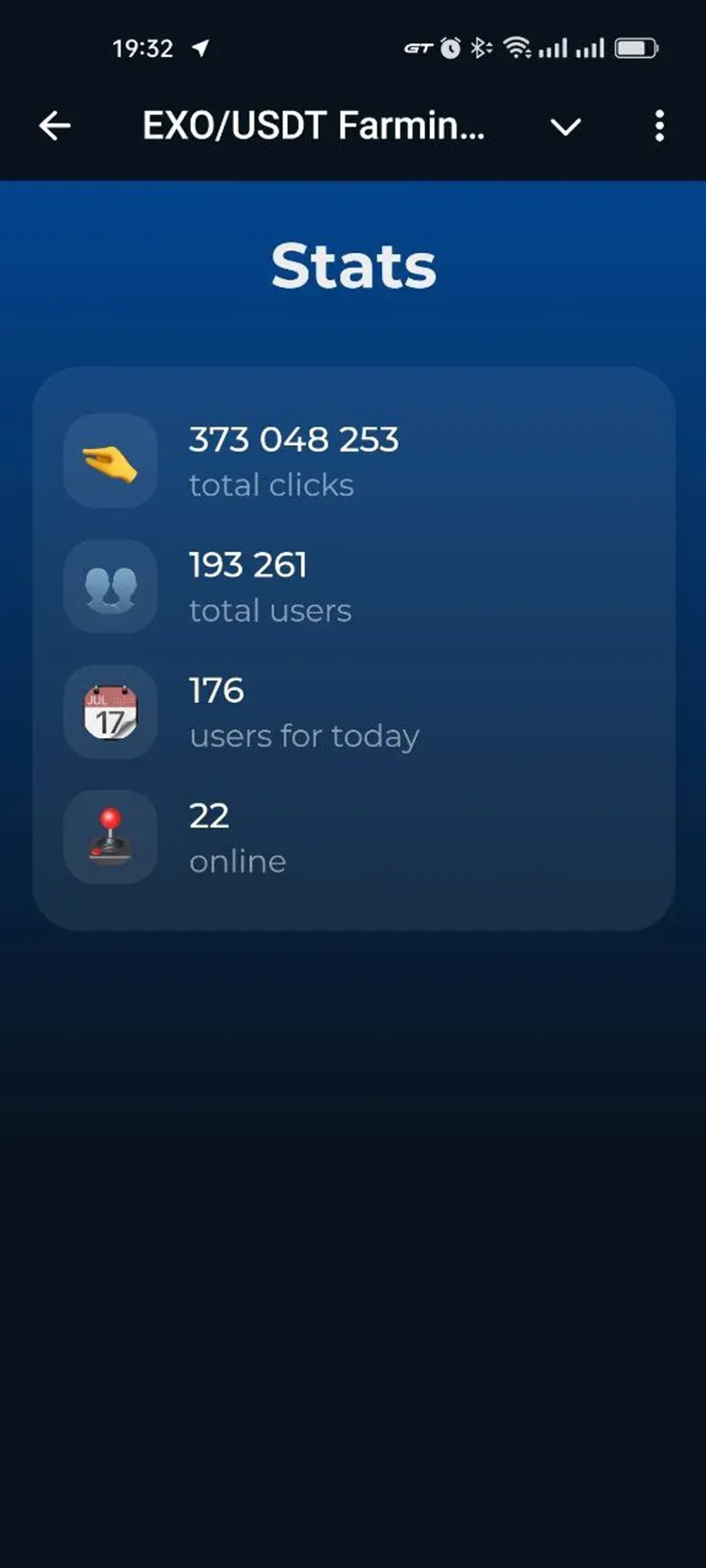This screenshot has width=706, height=1568.
Task: Tap the 193 261 total users entry
Action: coord(248,565)
